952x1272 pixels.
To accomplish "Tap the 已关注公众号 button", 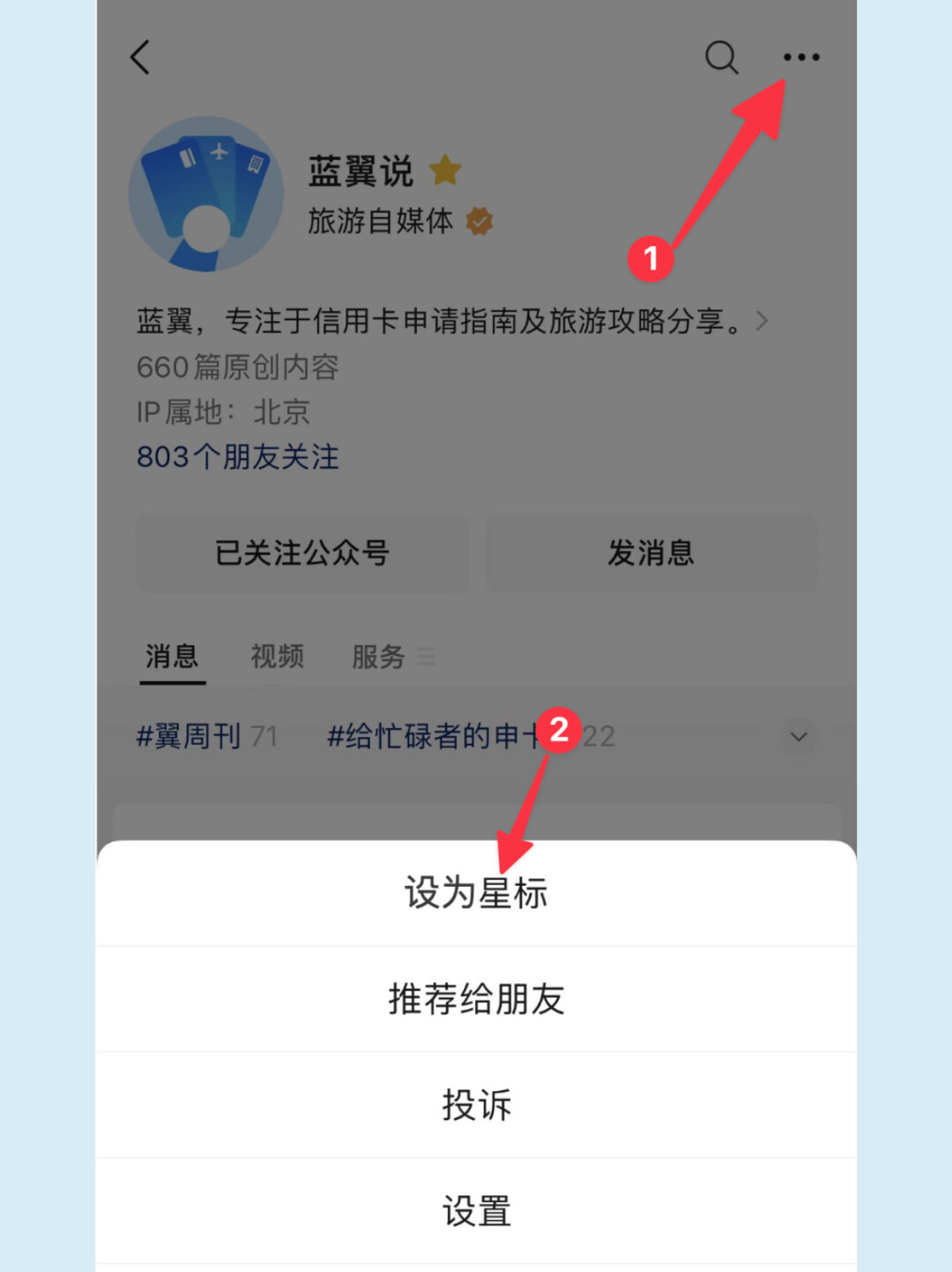I will click(x=302, y=553).
